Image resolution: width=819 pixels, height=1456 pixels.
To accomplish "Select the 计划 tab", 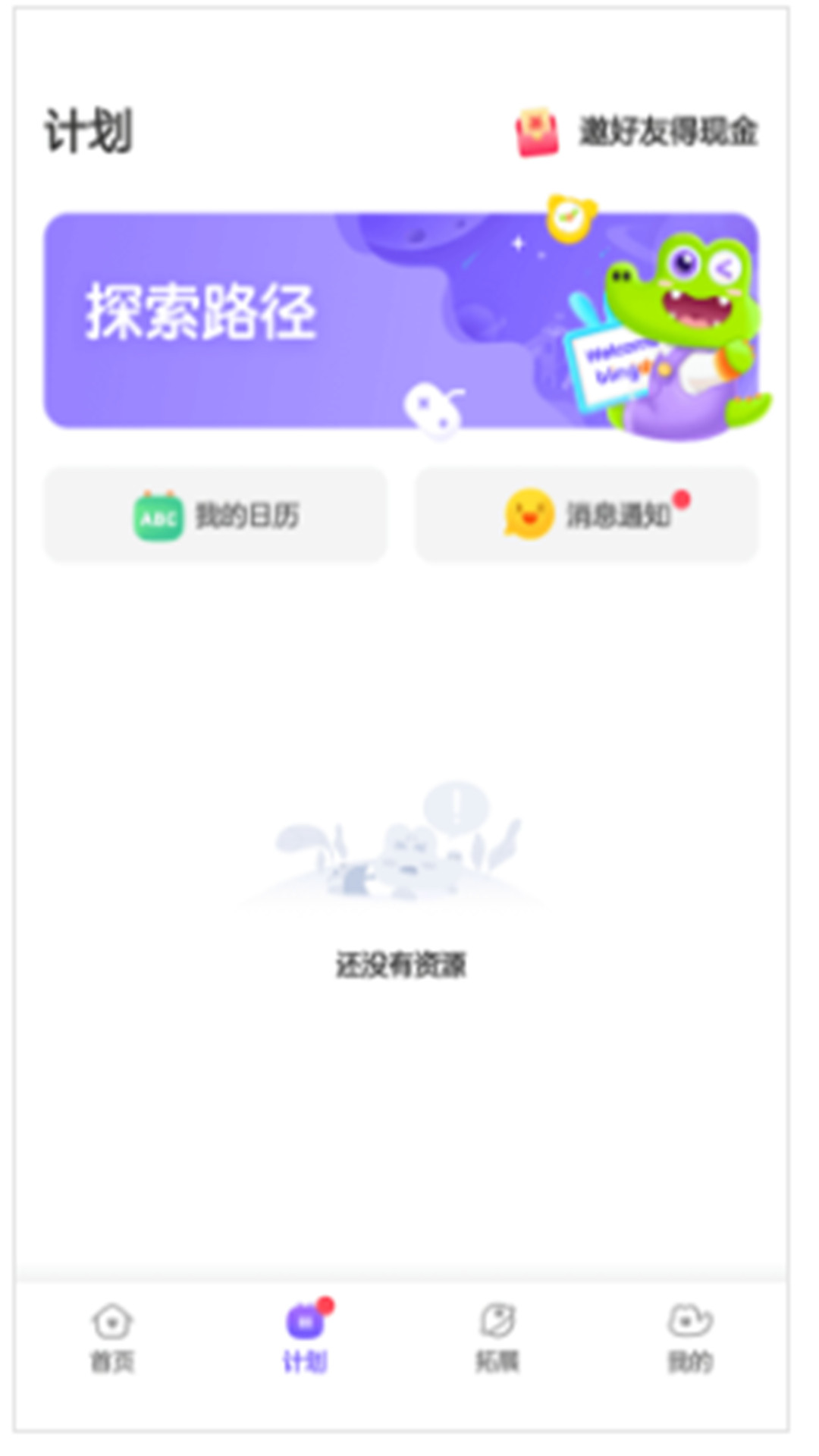I will pyautogui.click(x=305, y=1338).
